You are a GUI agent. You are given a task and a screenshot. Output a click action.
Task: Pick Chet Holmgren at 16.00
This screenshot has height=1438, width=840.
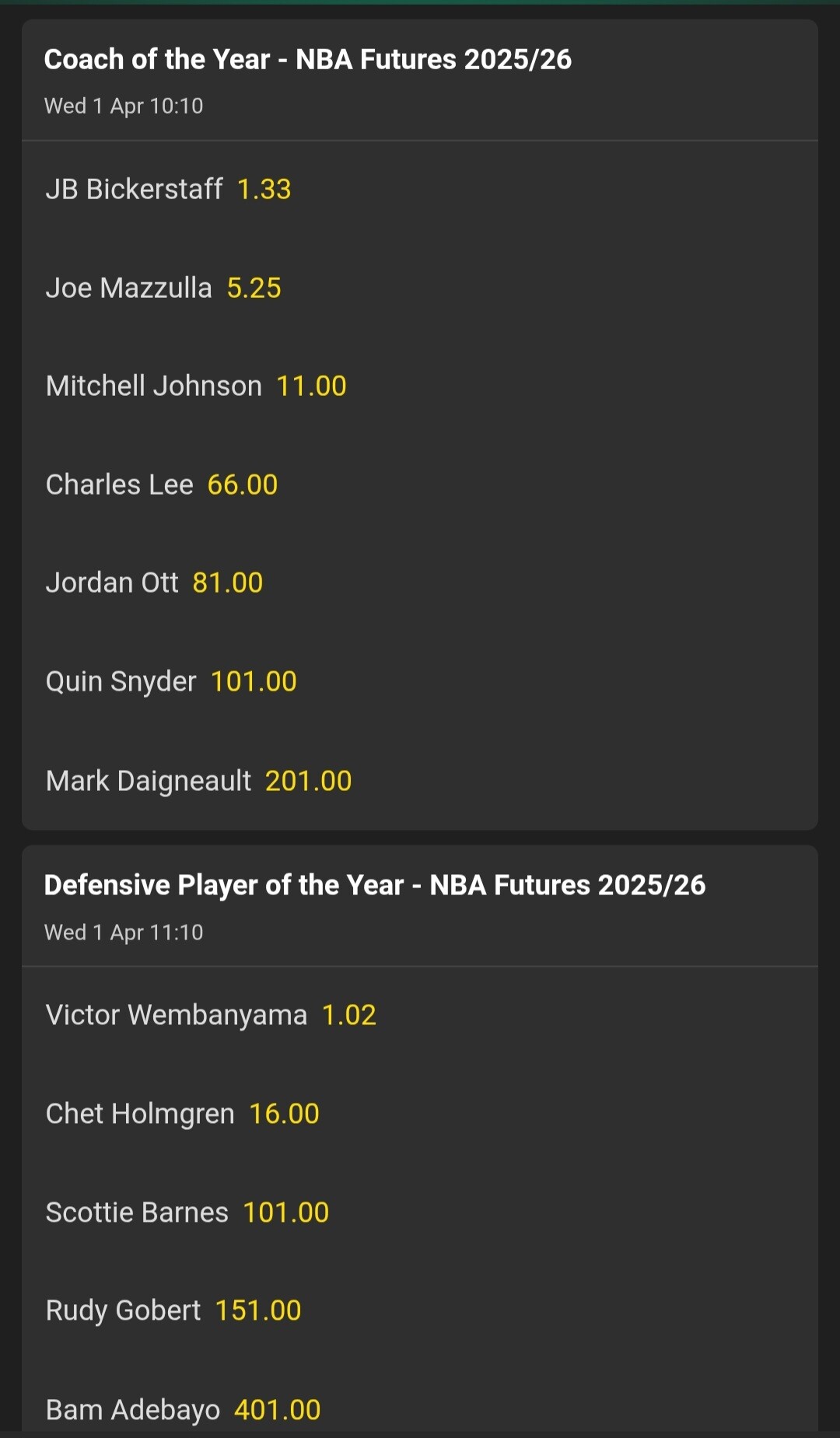(x=182, y=1114)
